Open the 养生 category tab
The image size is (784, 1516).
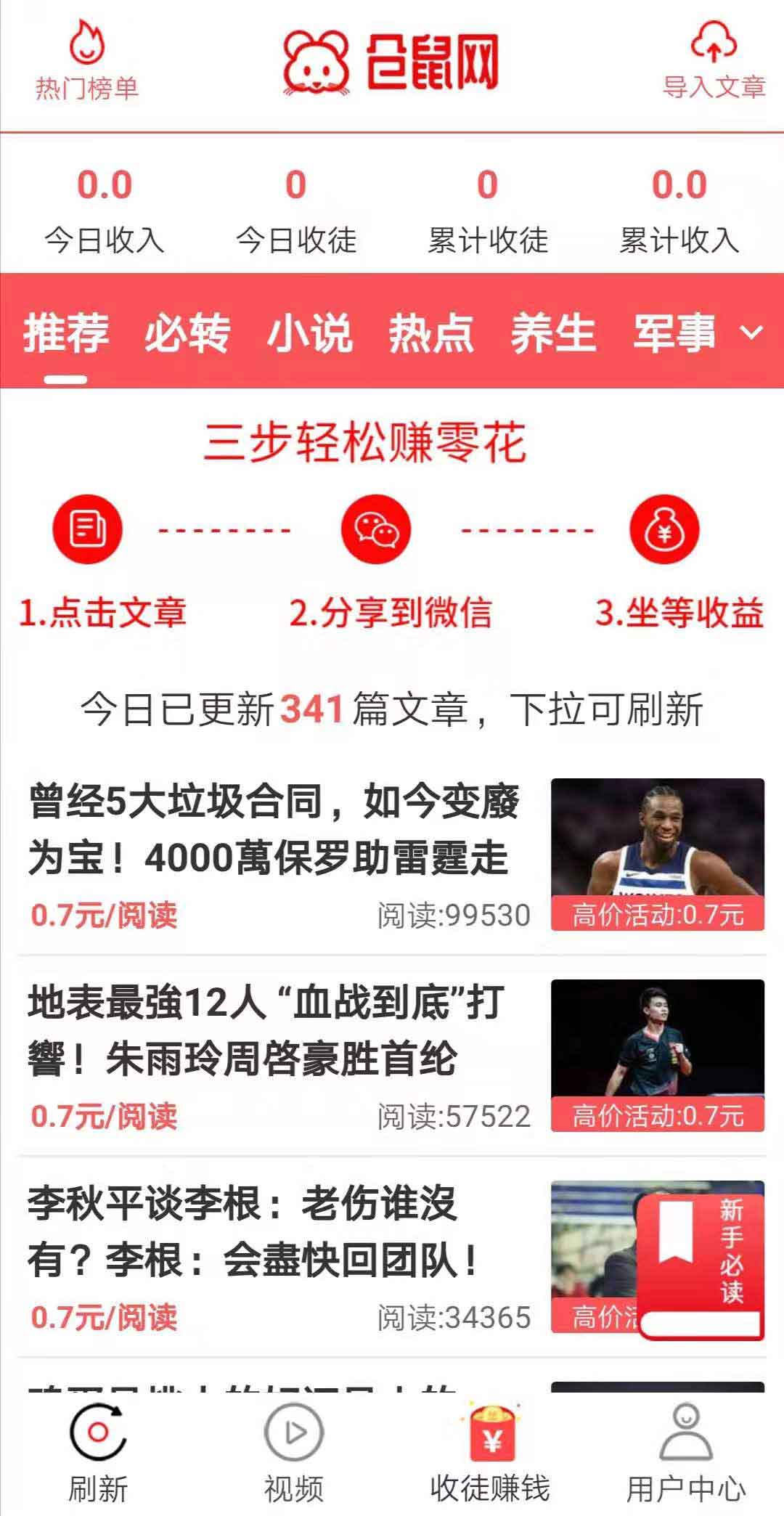click(553, 334)
